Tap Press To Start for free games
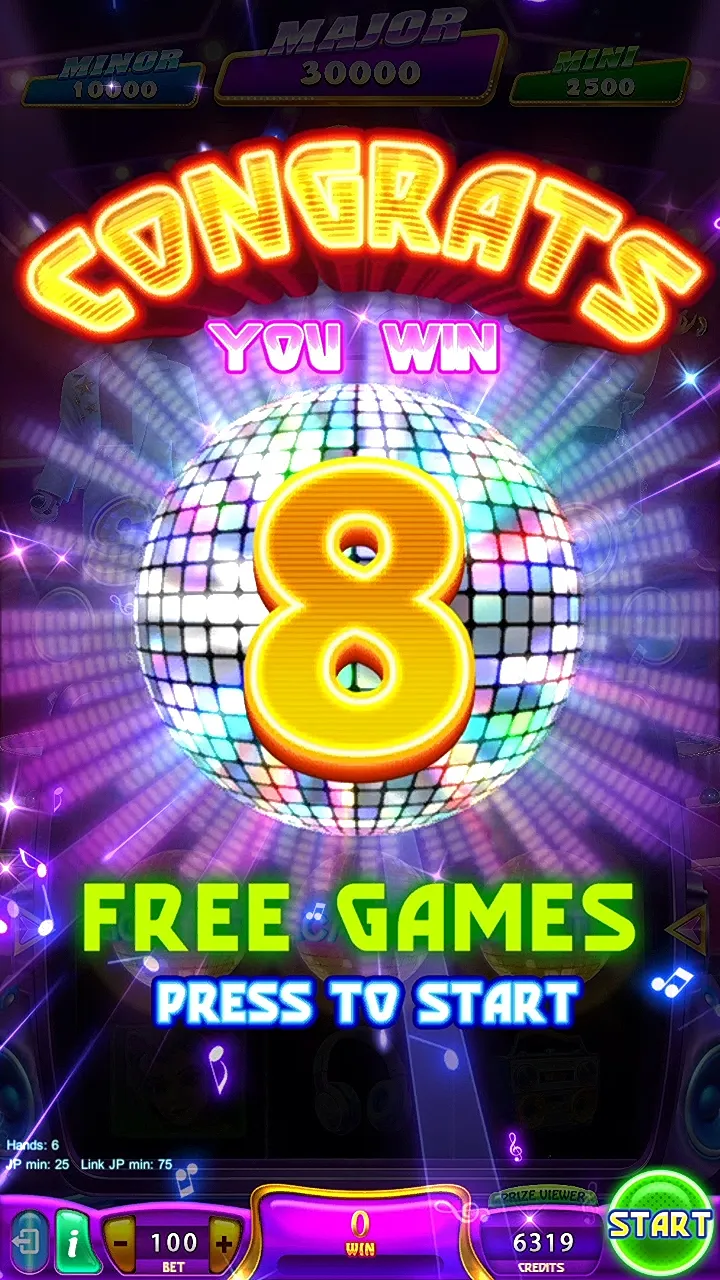 367,1003
